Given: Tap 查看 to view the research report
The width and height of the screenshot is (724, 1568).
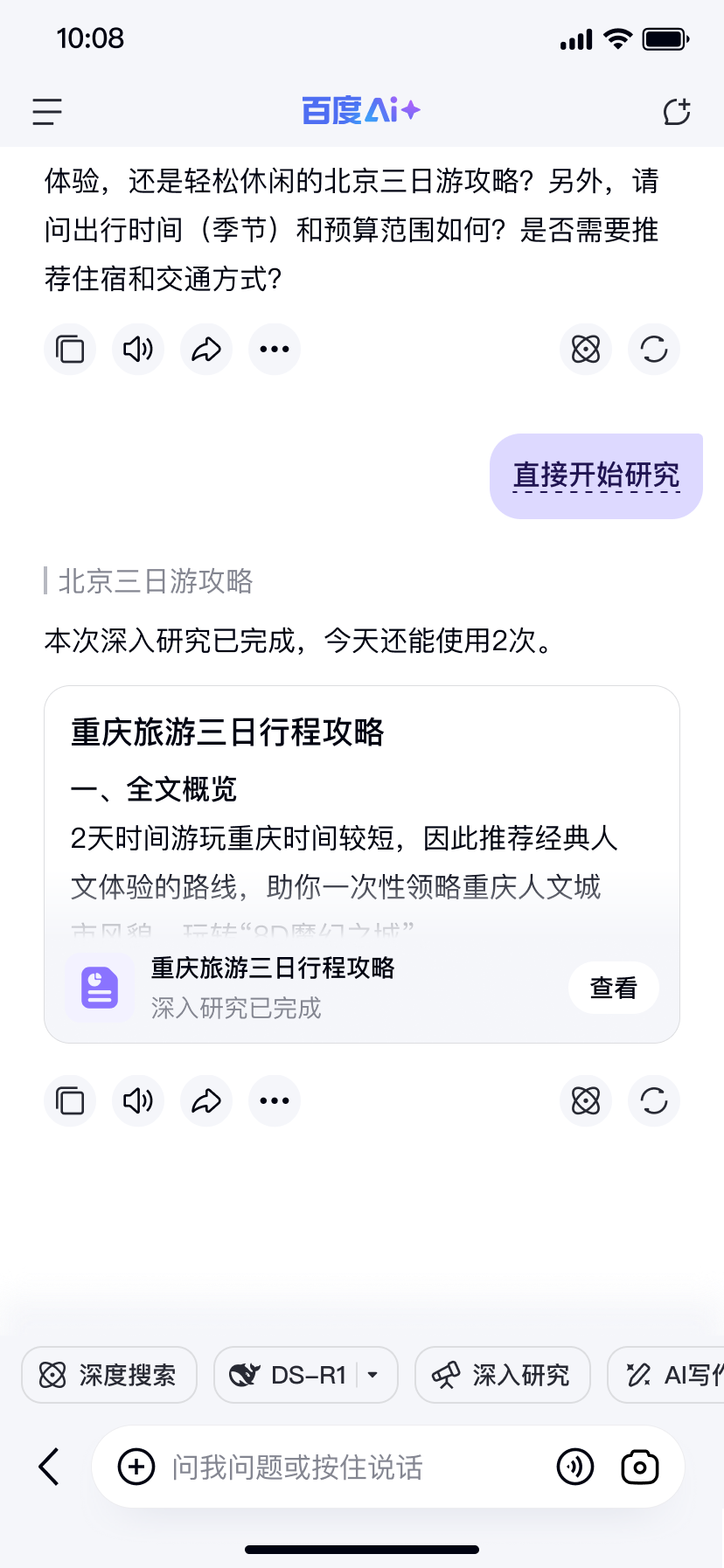Looking at the screenshot, I should 613,989.
